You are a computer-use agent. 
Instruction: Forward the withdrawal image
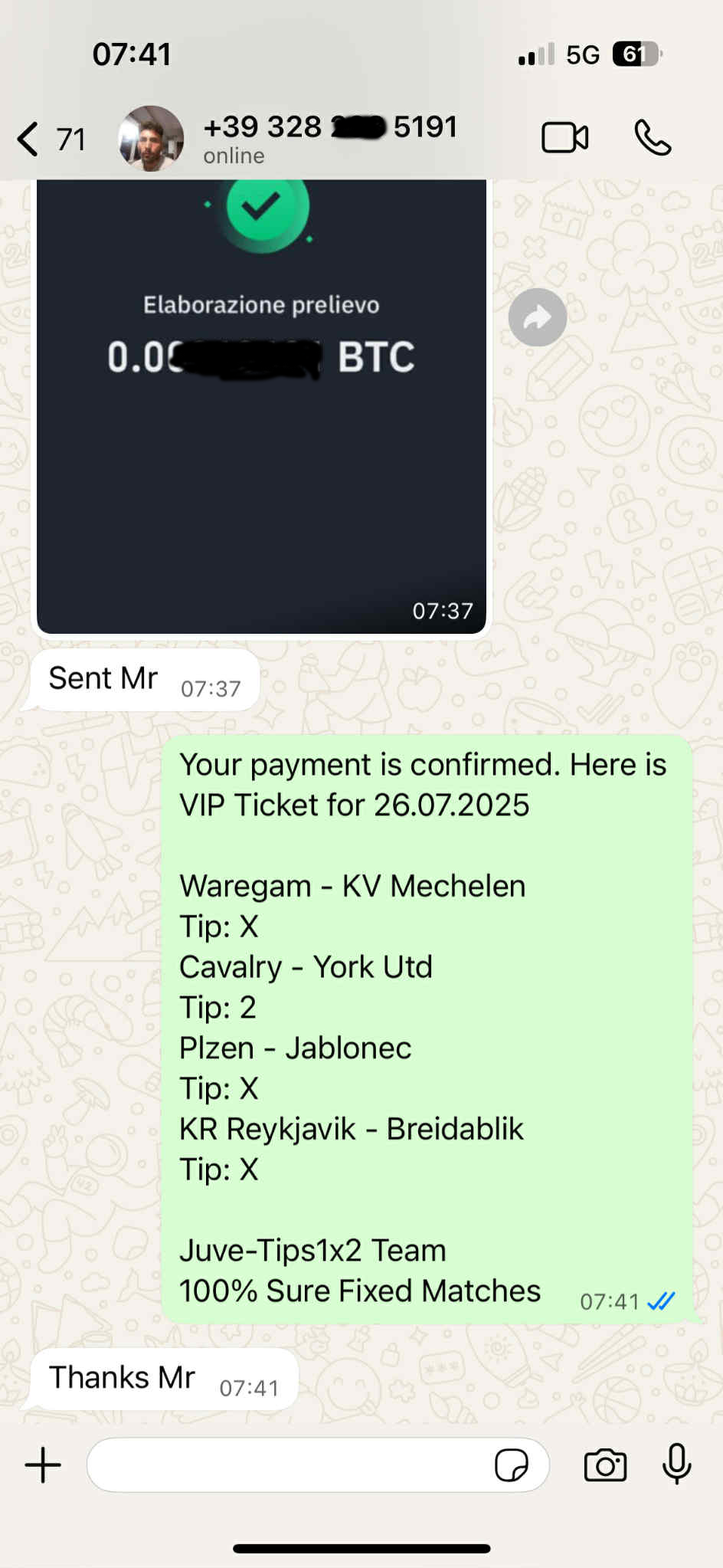[538, 317]
